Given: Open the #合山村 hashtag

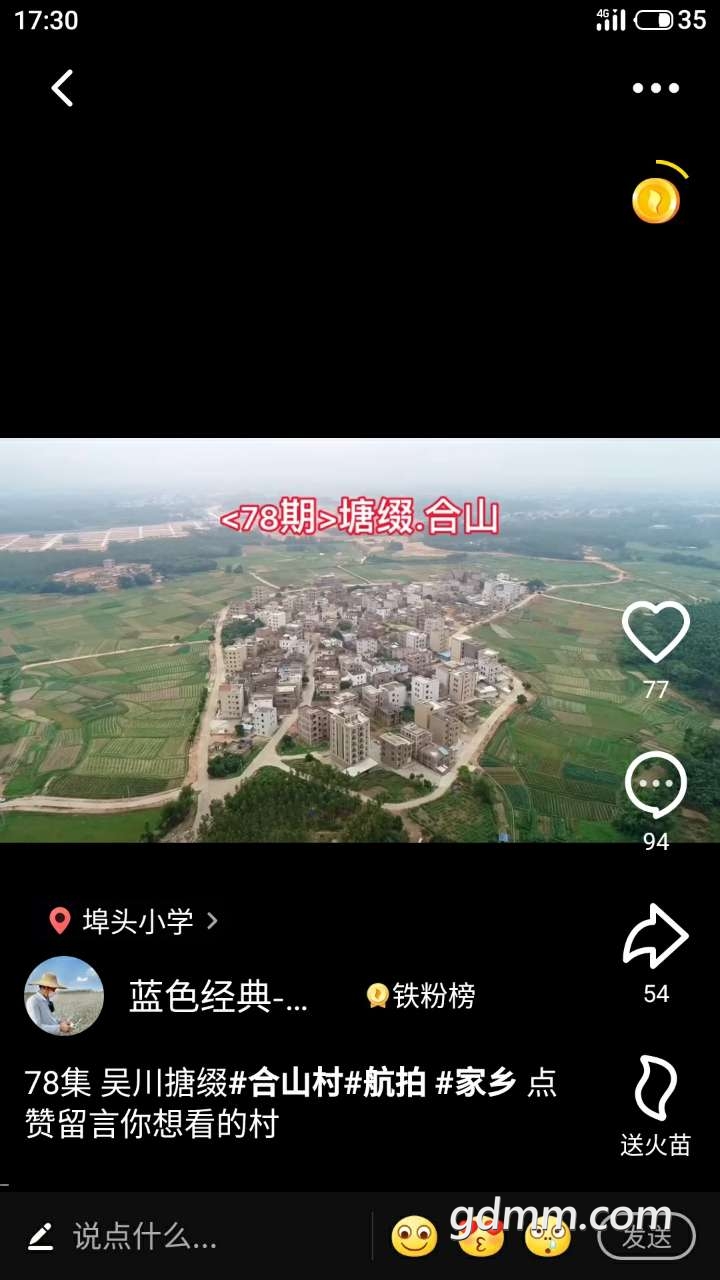Looking at the screenshot, I should 286,1083.
